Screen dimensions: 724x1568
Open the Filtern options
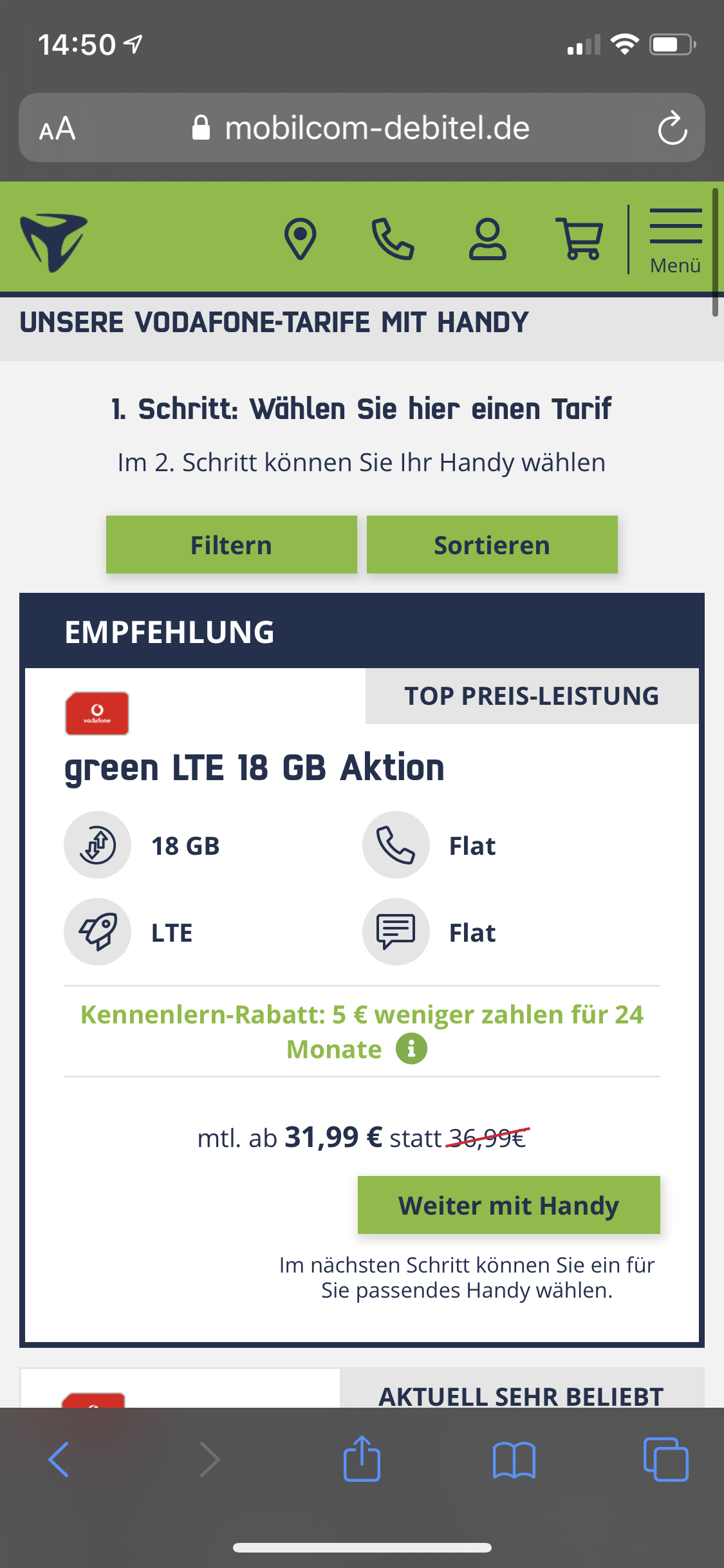pyautogui.click(x=232, y=545)
